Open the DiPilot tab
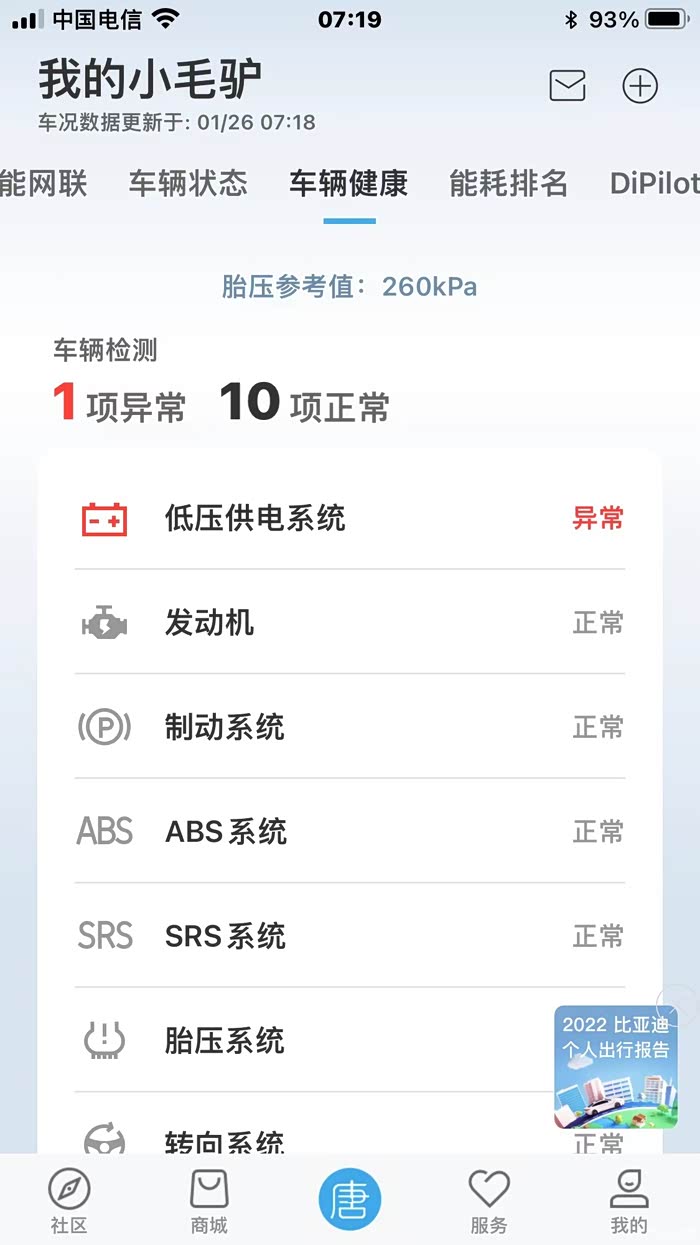The width and height of the screenshot is (700, 1245). click(x=654, y=184)
